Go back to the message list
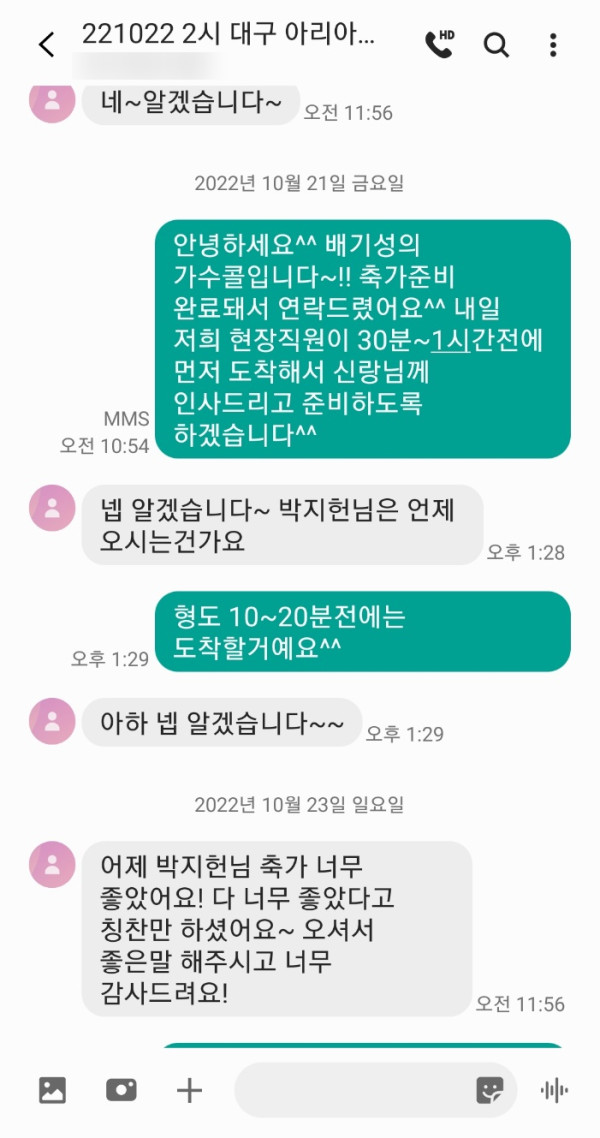The image size is (600, 1138). click(x=46, y=45)
